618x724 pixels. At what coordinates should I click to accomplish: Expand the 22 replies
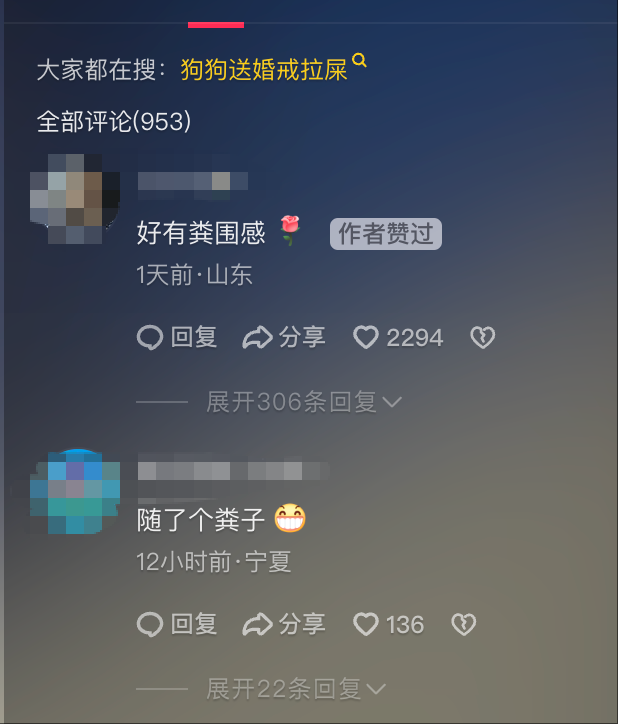pos(295,689)
